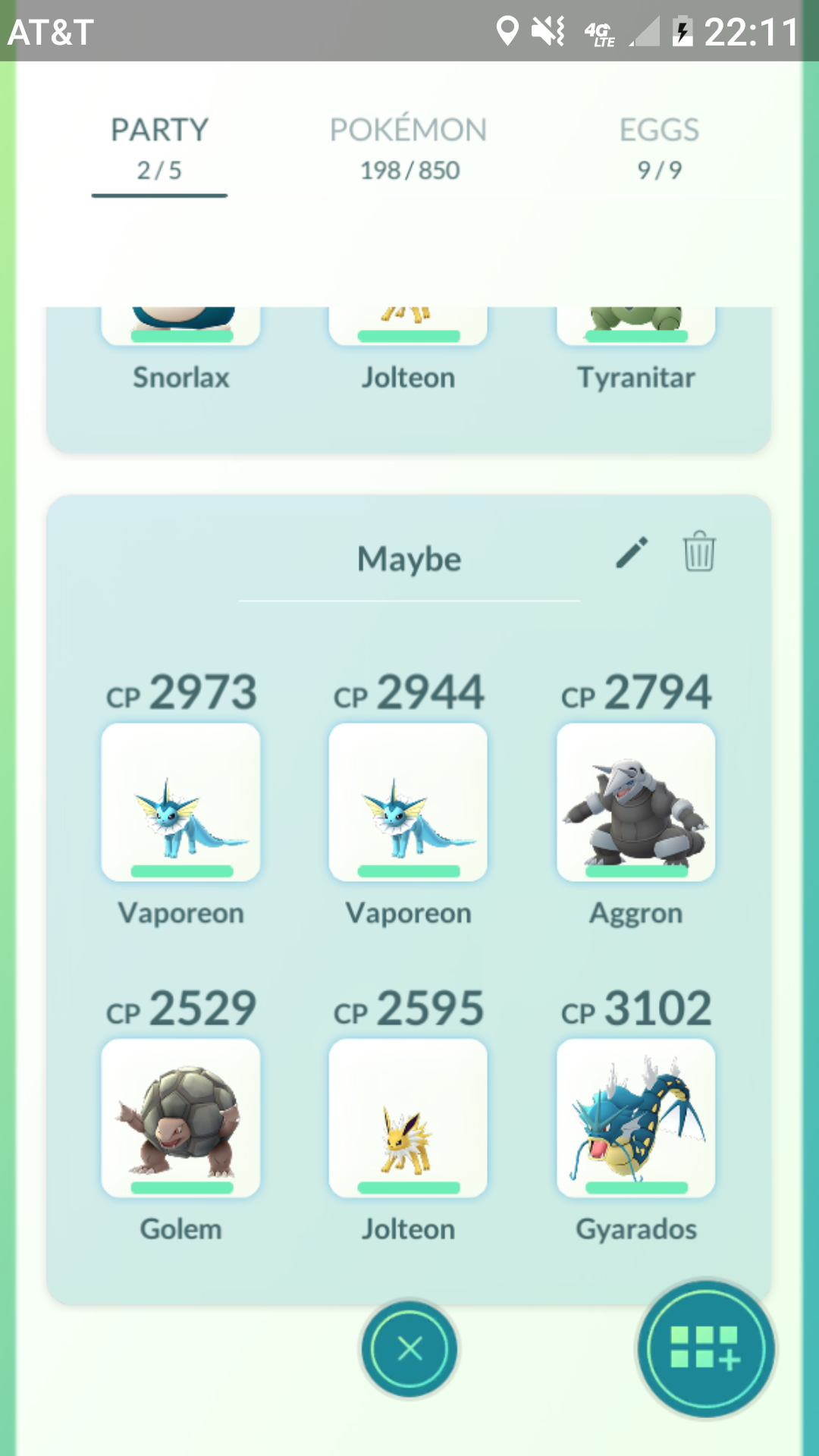Delete the Maybe party

coord(698,551)
